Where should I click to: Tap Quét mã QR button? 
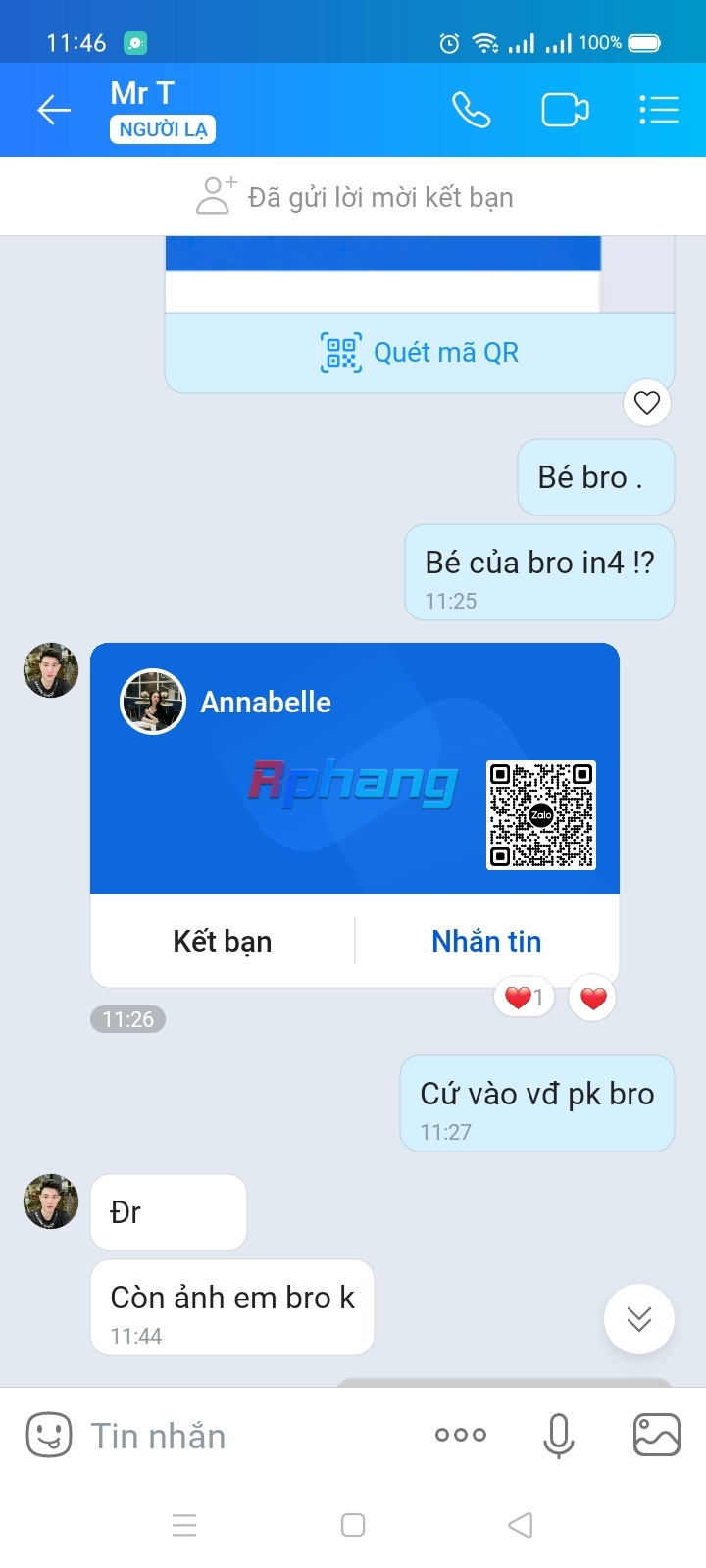coord(420,353)
